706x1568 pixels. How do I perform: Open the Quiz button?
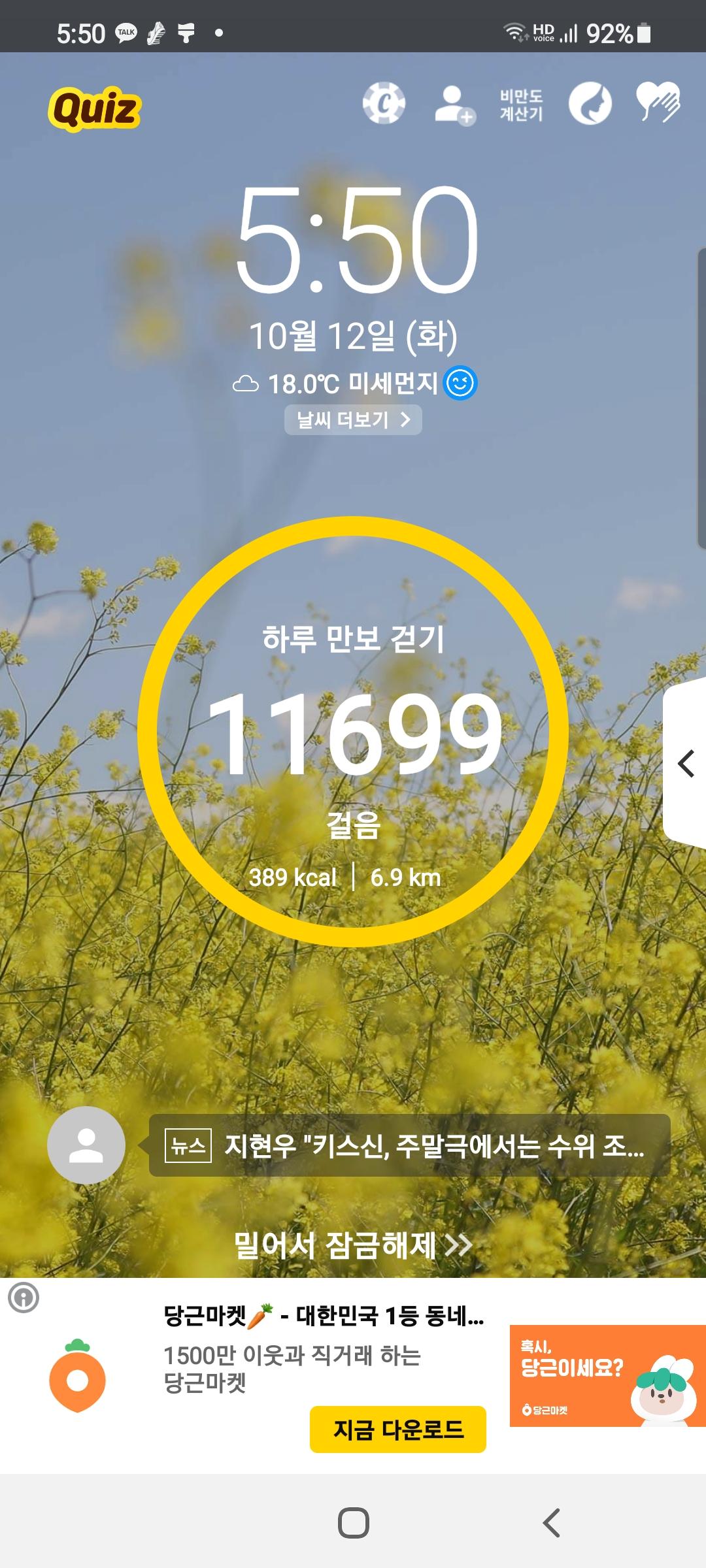[x=94, y=108]
